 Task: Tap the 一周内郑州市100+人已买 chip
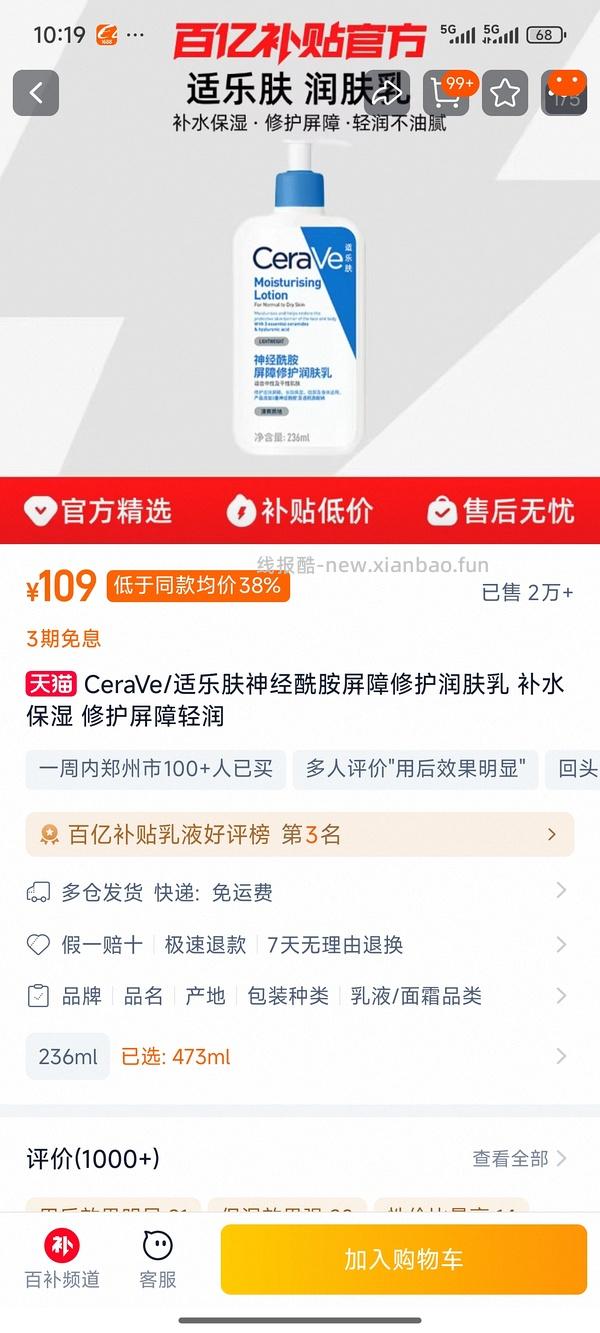point(156,769)
